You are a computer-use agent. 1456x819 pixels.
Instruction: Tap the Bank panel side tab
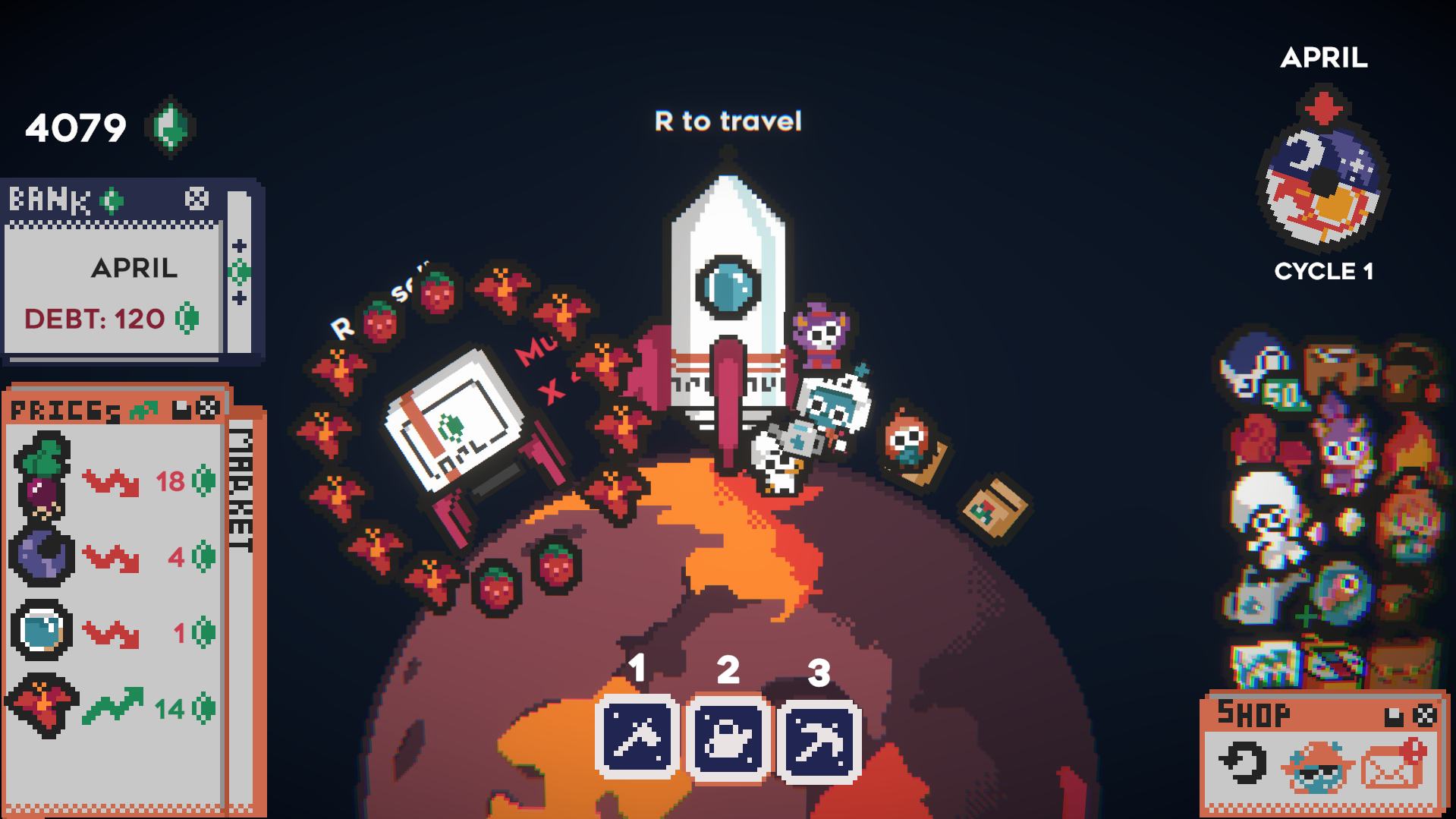click(x=240, y=272)
